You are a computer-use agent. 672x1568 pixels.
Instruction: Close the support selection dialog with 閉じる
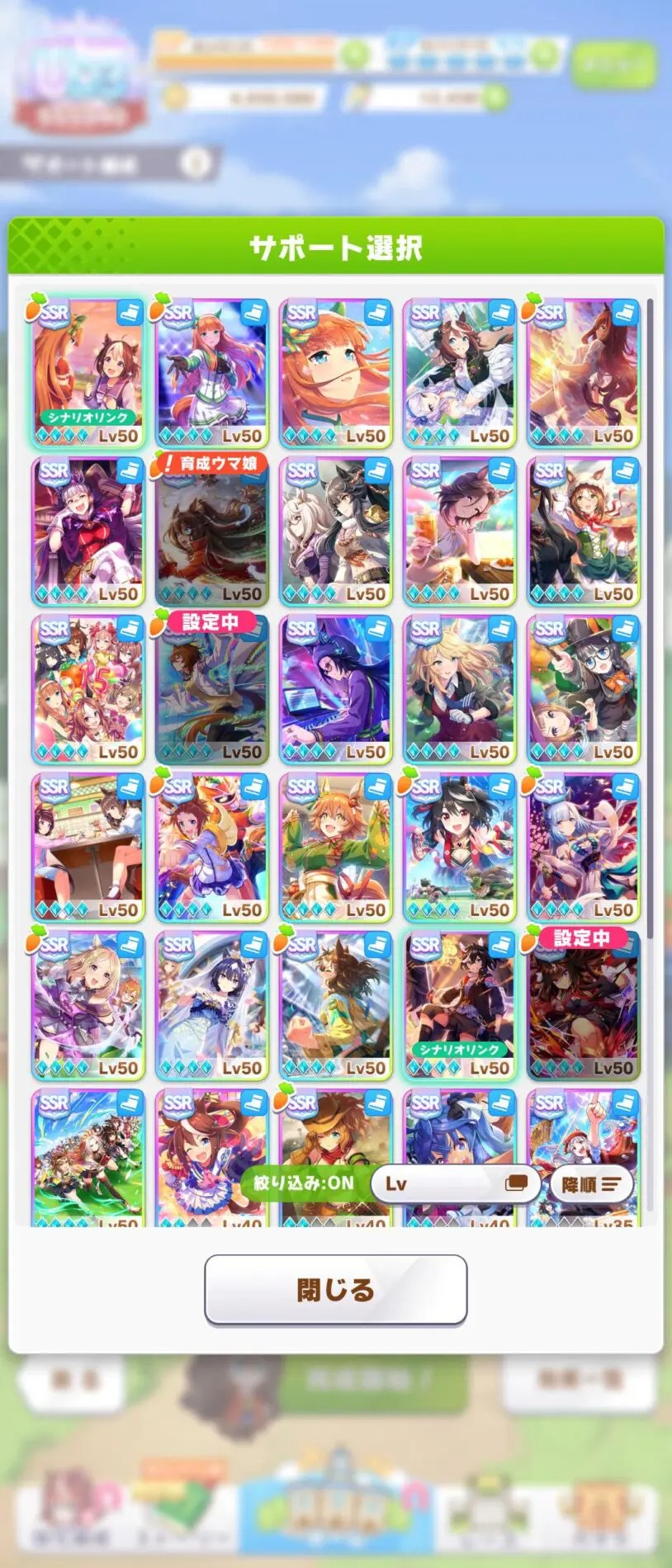point(335,1289)
